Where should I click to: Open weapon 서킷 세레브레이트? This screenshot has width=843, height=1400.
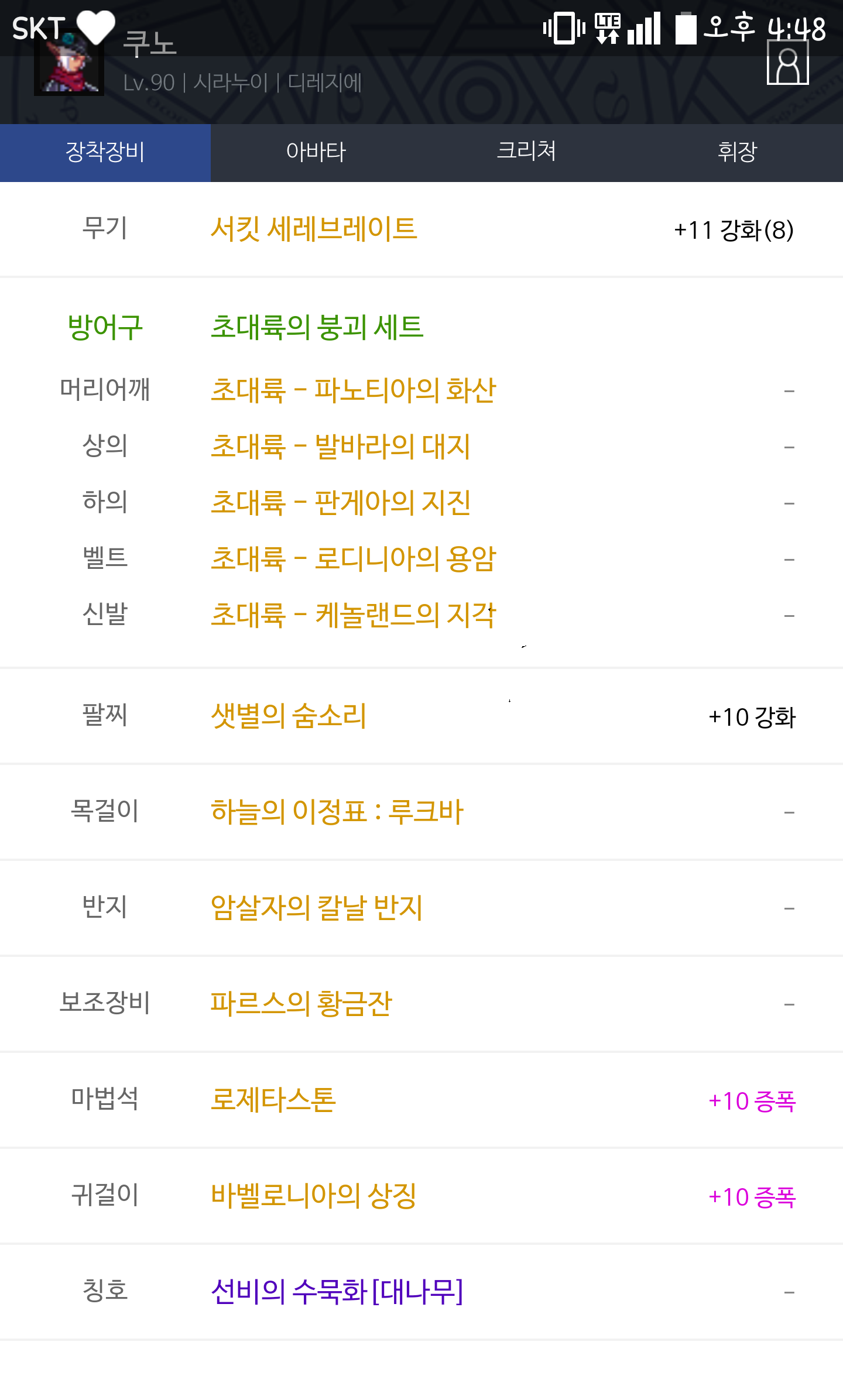pyautogui.click(x=314, y=229)
